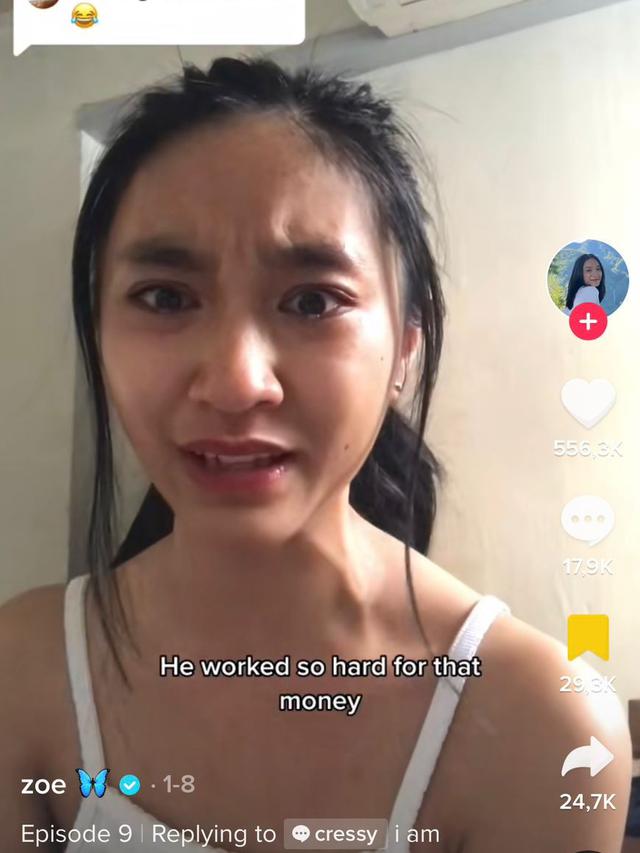Share this video via arrow icon
This screenshot has width=640, height=853.
point(588,757)
